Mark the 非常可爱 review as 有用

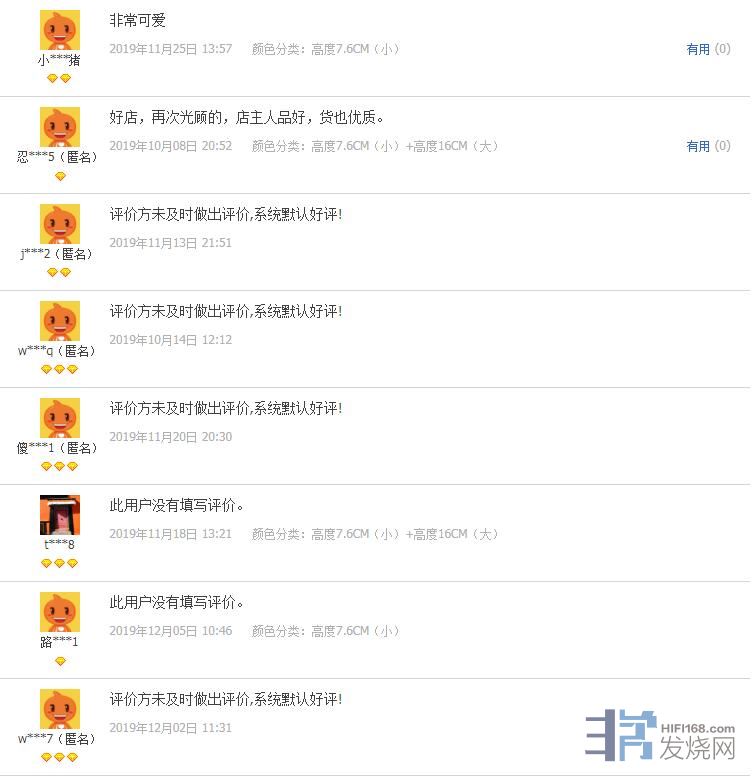[x=698, y=49]
